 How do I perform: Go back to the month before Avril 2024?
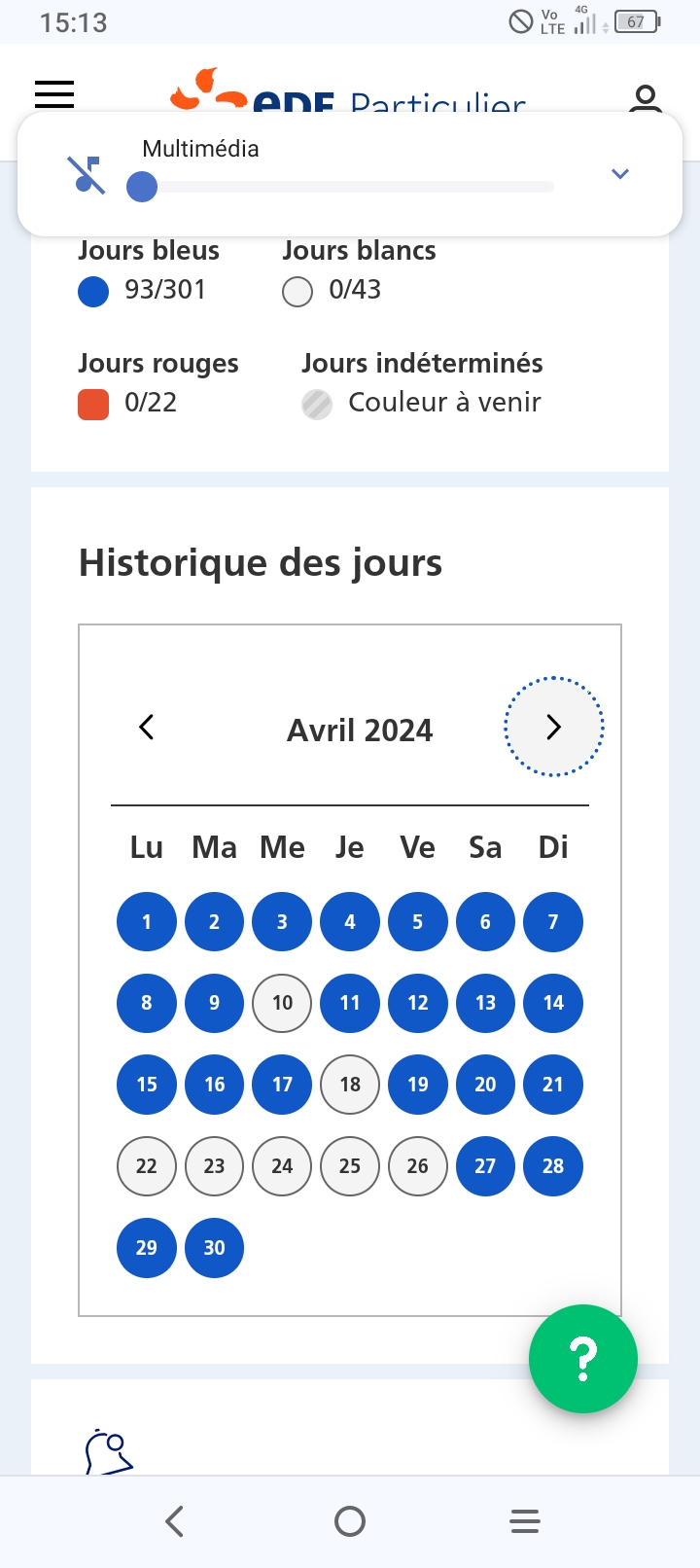point(147,727)
